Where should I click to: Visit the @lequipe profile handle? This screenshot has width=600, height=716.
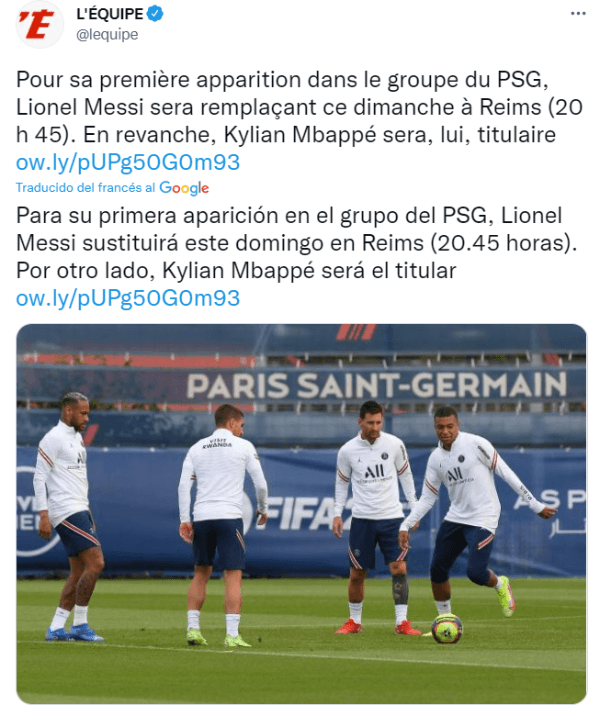pos(107,35)
